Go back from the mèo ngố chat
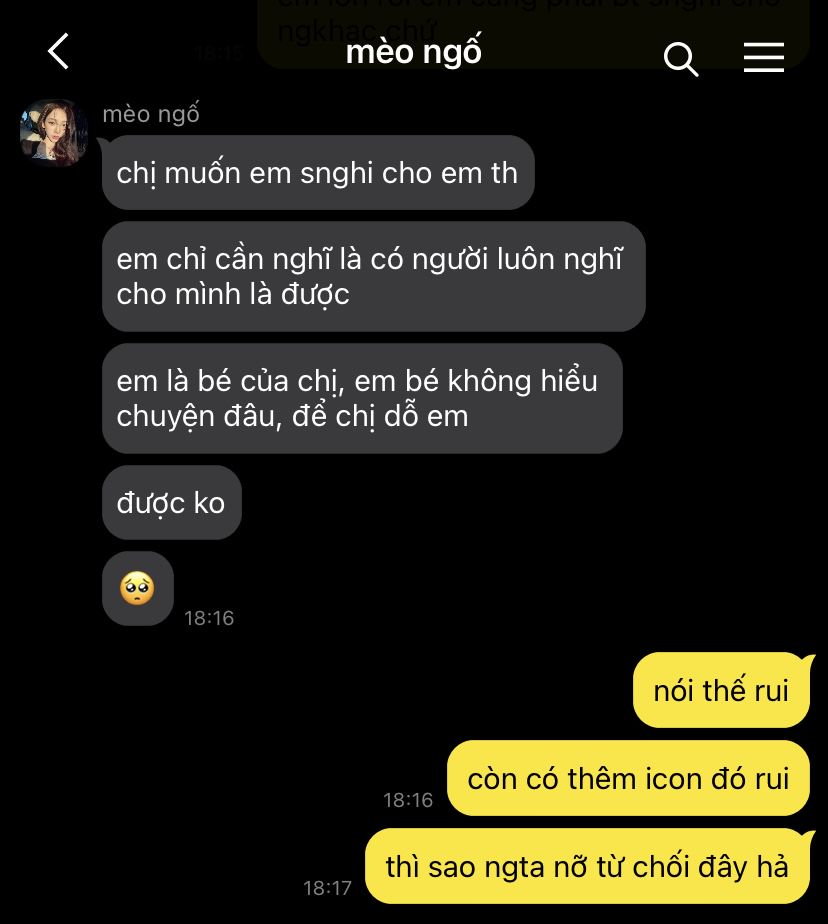The height and width of the screenshot is (924, 828). pos(59,51)
